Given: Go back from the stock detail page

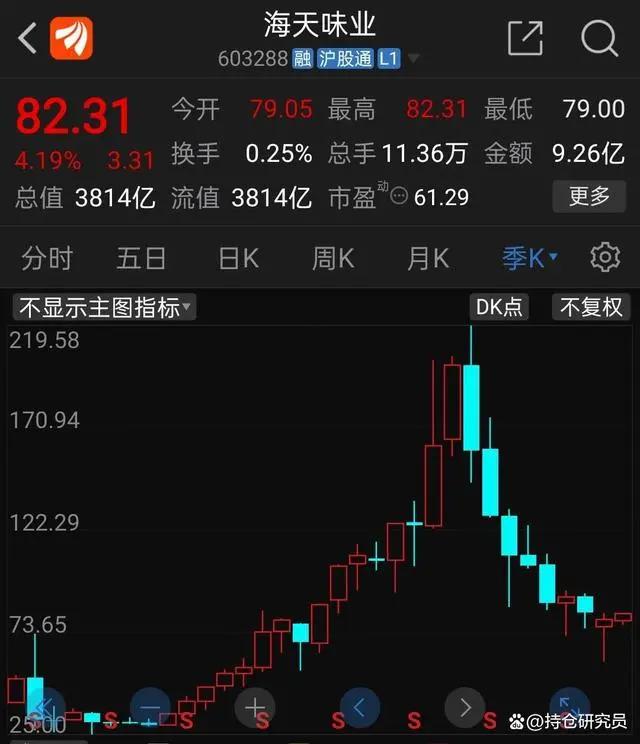Looking at the screenshot, I should (27, 39).
